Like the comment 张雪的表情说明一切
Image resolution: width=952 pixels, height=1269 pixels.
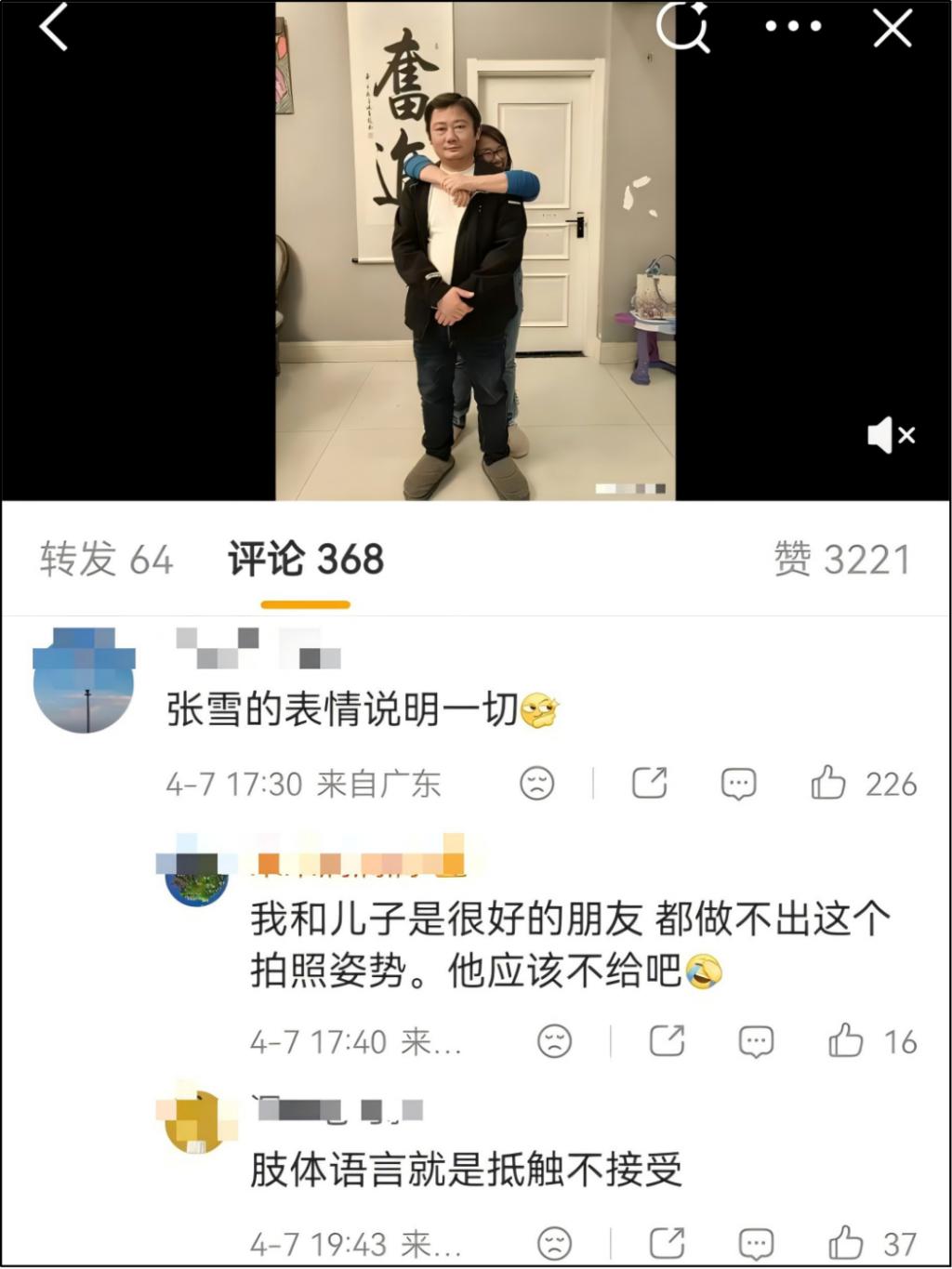828,784
